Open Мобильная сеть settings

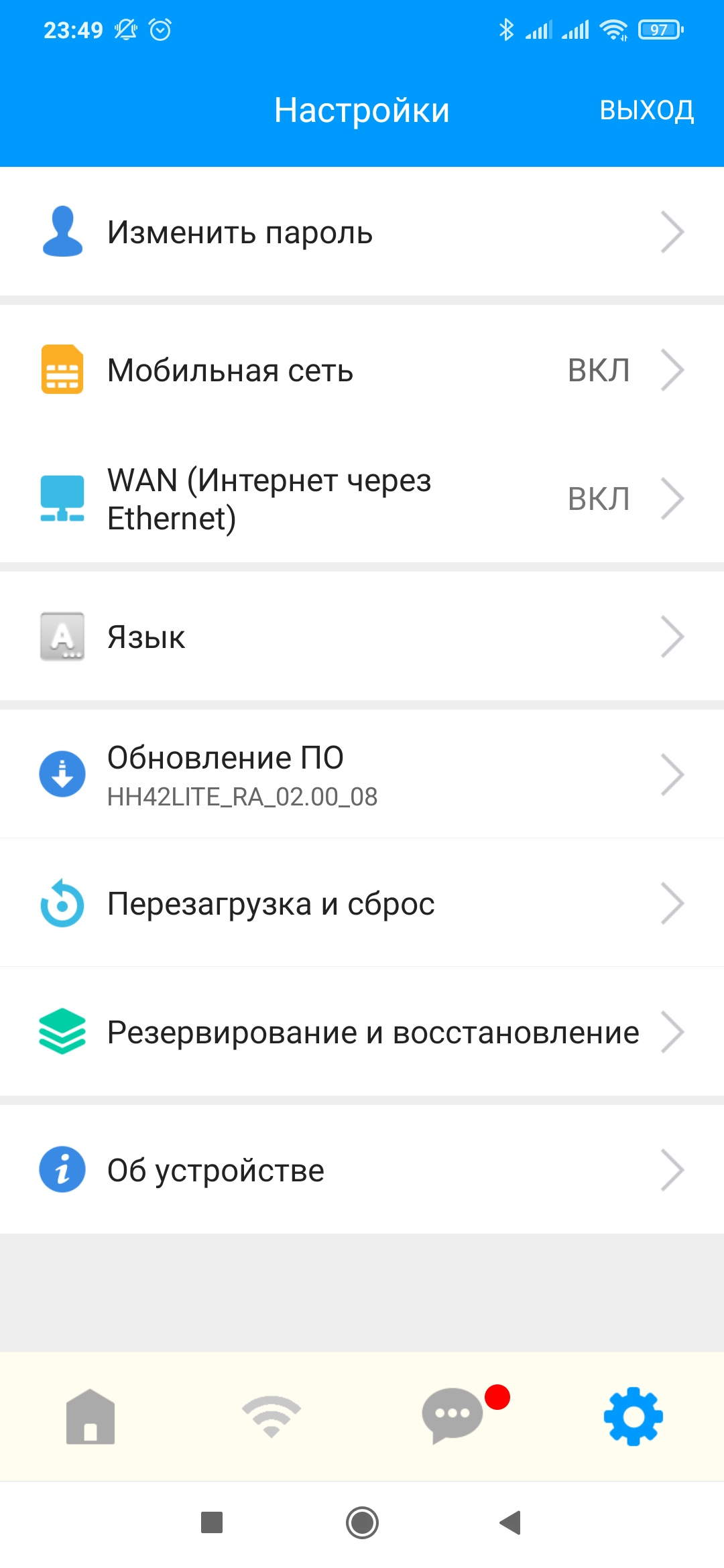[362, 370]
